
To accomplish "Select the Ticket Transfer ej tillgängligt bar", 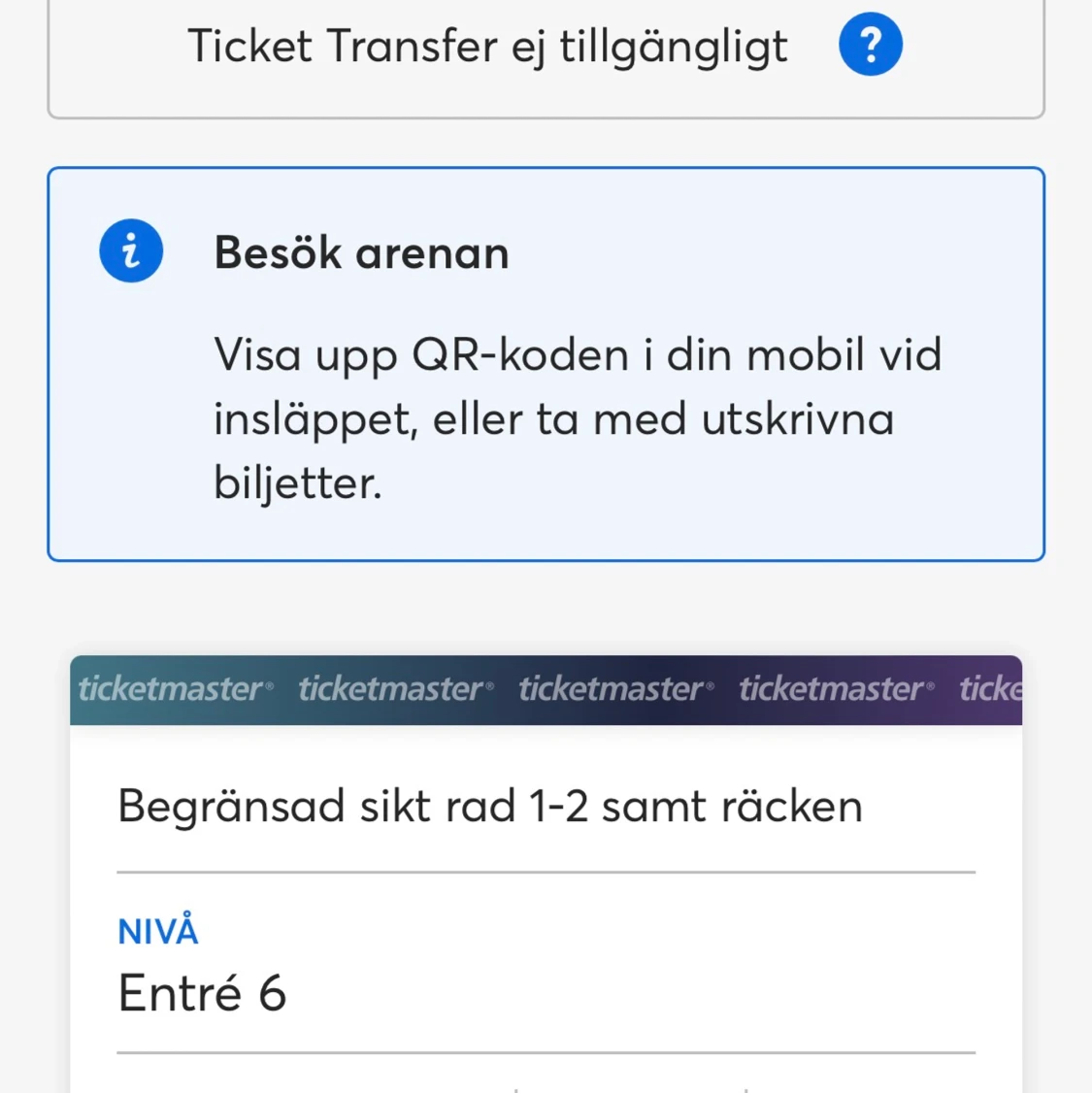I will 546,46.
